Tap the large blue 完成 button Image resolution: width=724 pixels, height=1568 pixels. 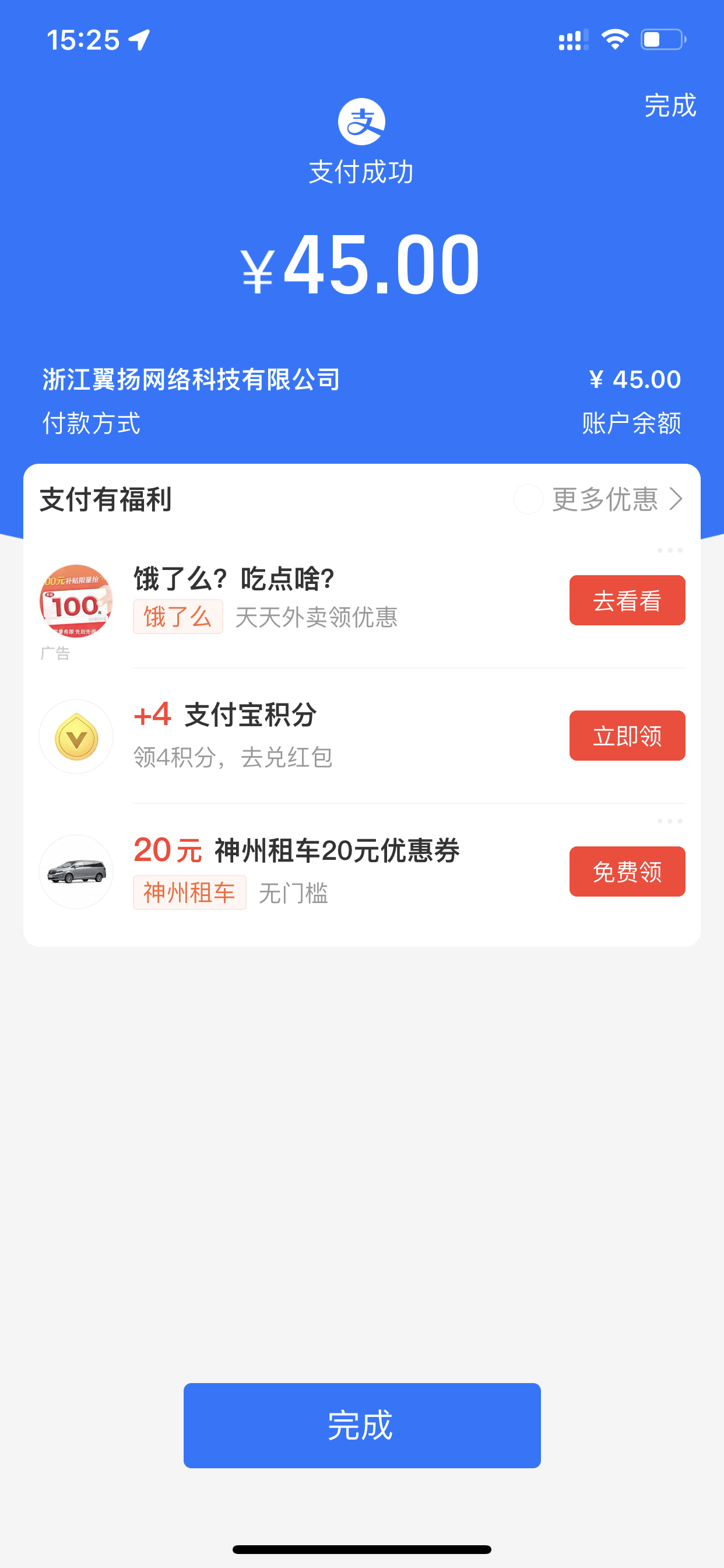point(362,1425)
